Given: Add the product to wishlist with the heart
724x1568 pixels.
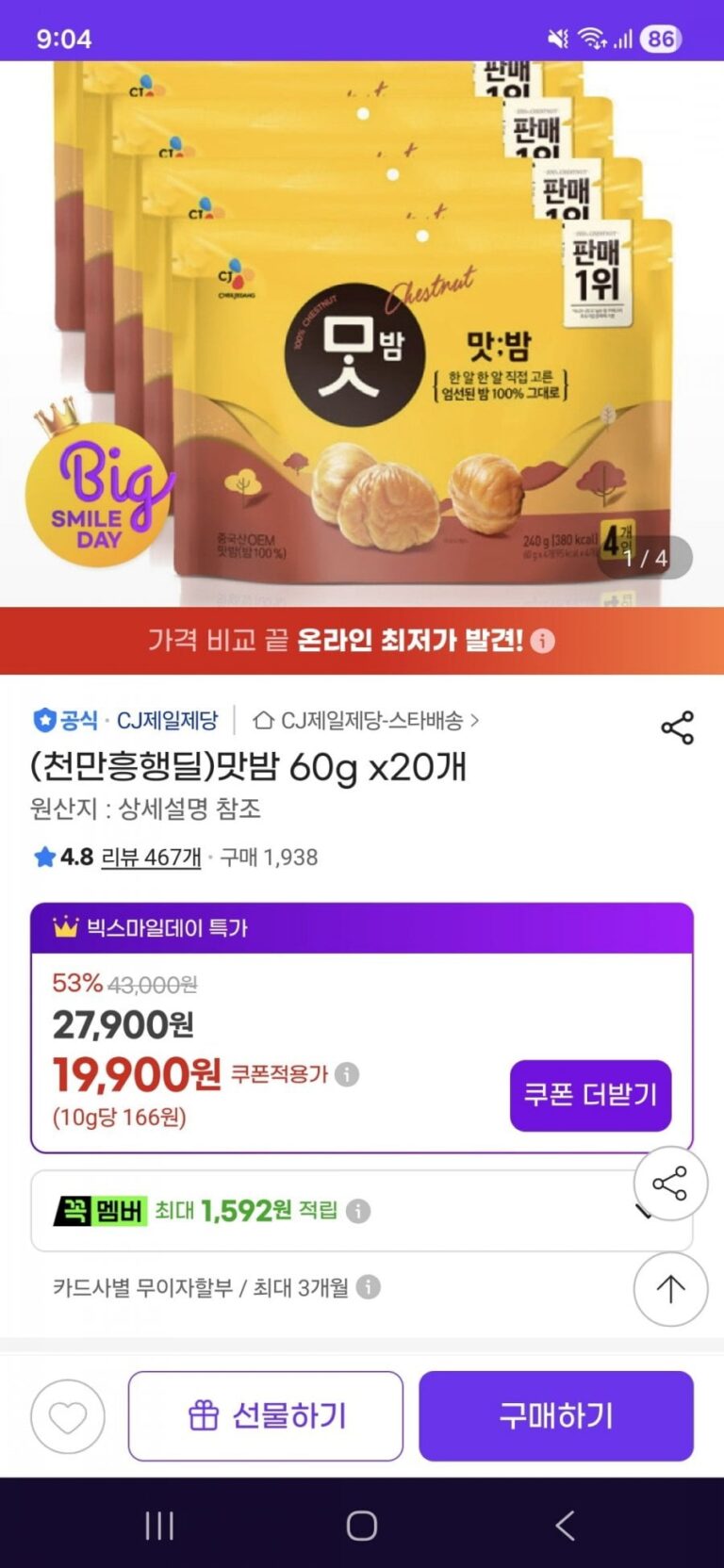Looking at the screenshot, I should [x=68, y=1416].
